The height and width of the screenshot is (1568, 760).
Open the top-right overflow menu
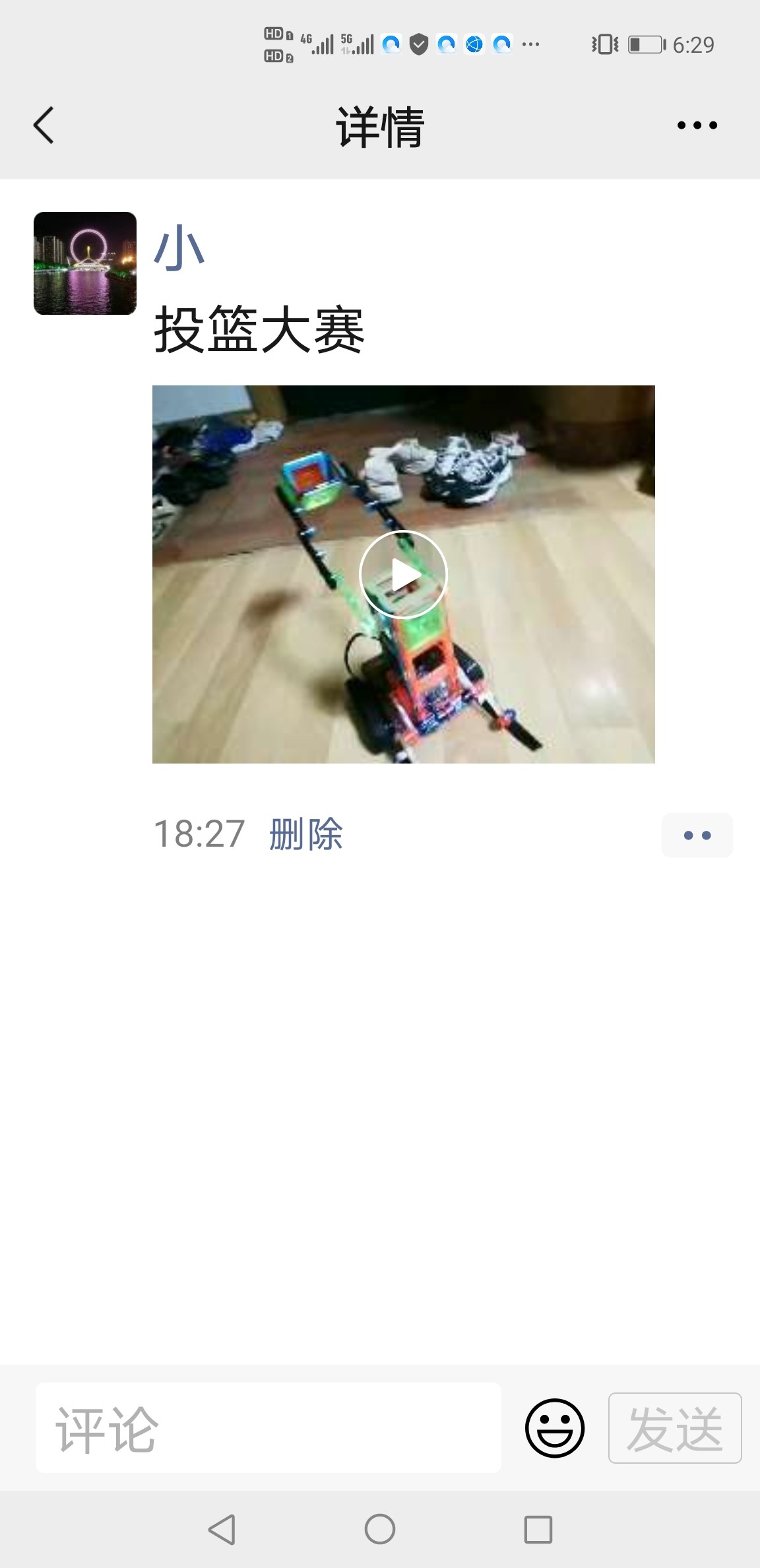pos(697,125)
